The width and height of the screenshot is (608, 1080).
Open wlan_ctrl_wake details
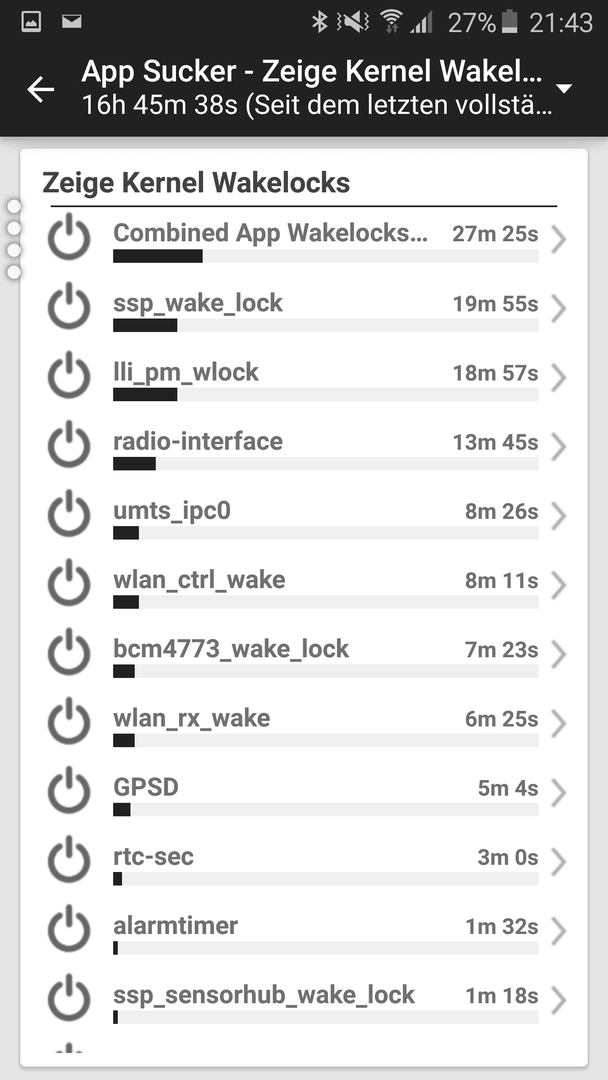pos(304,585)
